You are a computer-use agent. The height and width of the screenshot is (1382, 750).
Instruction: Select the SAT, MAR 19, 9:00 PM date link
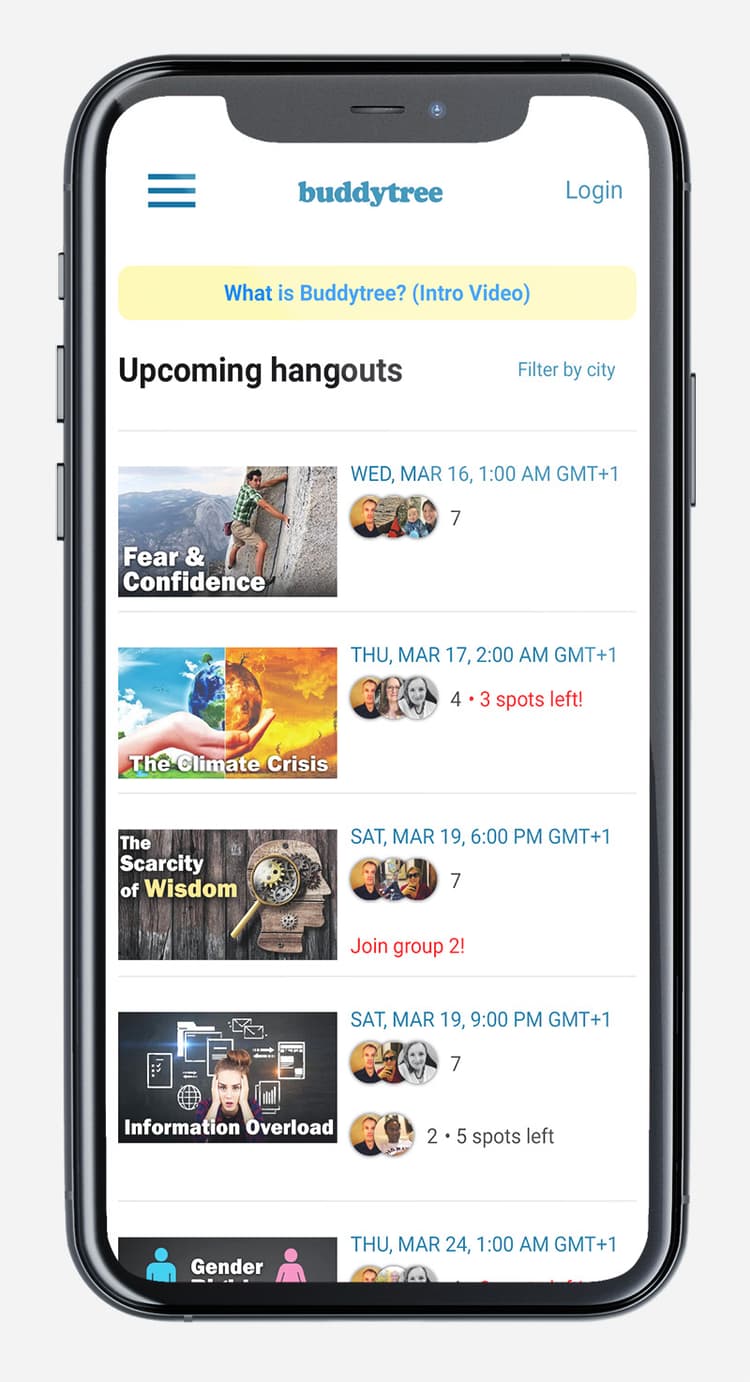tap(480, 1020)
